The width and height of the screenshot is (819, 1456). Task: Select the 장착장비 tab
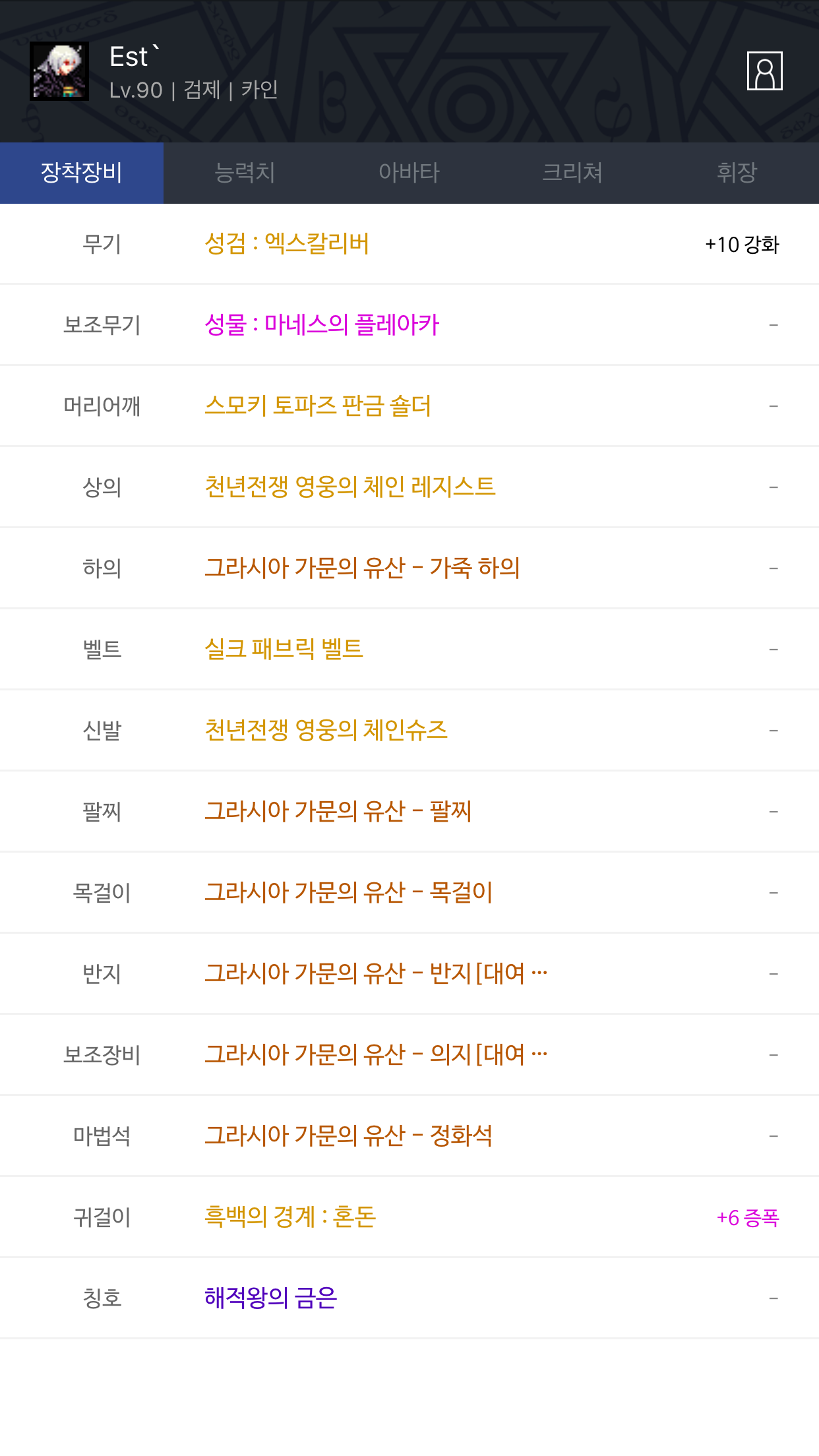coord(82,173)
